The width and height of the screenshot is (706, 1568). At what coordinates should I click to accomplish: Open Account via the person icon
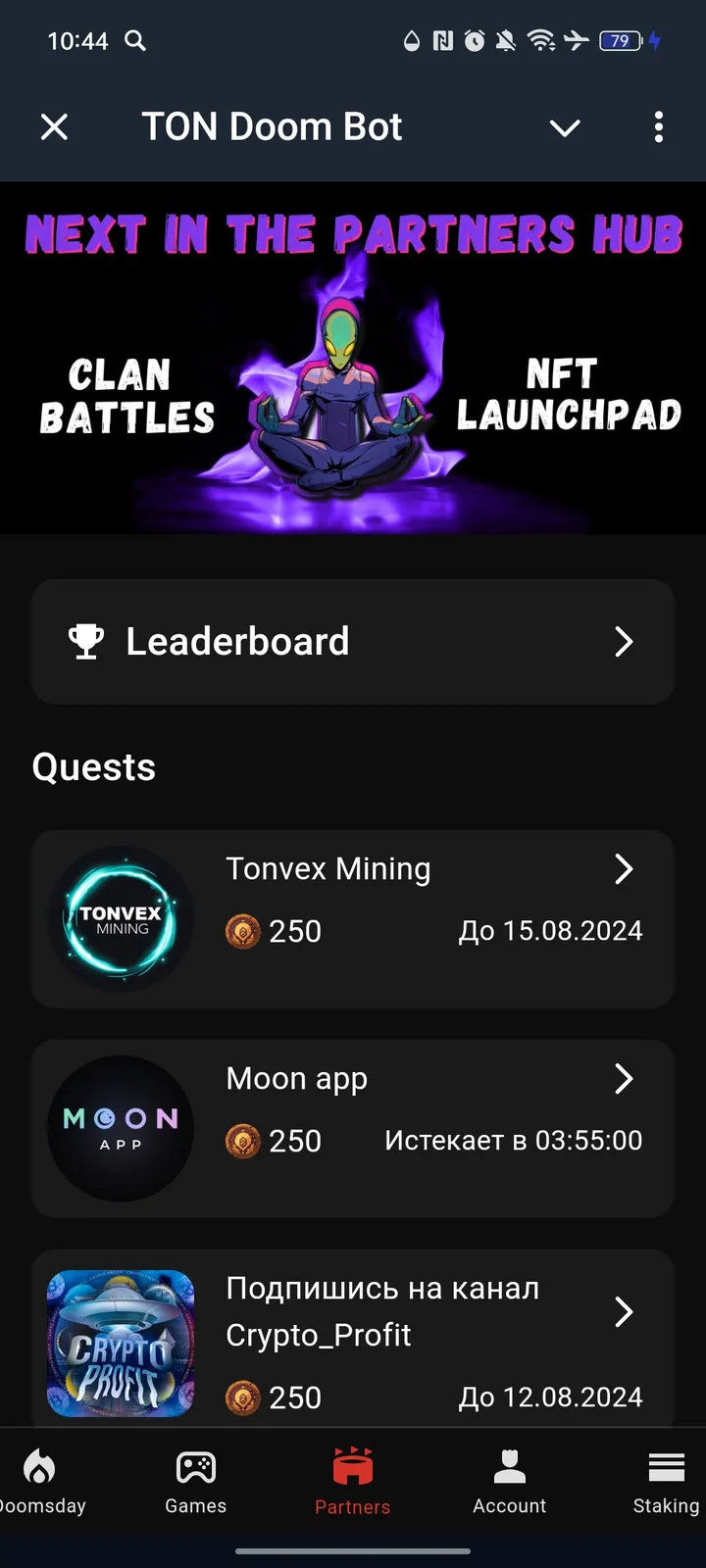[509, 1466]
